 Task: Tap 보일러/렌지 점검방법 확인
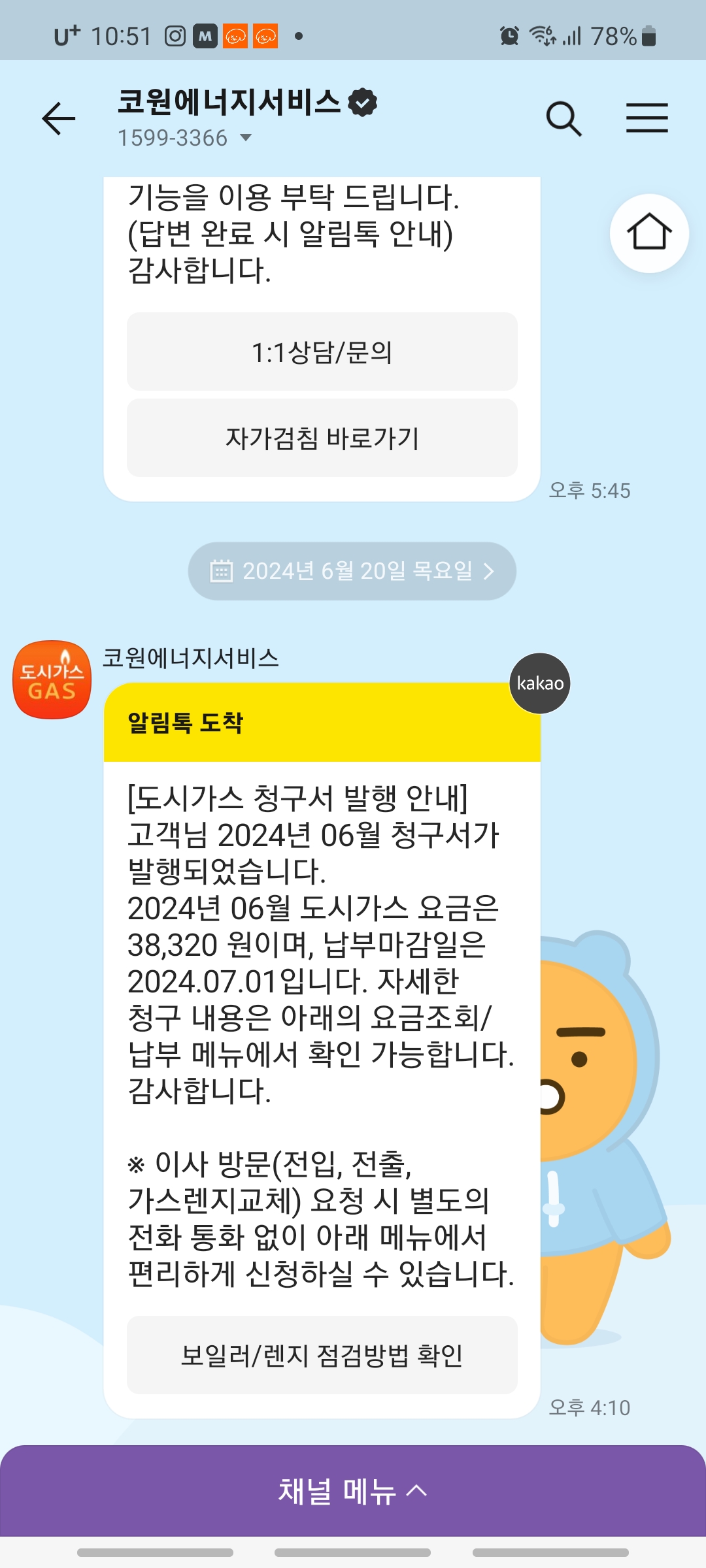tap(322, 1355)
